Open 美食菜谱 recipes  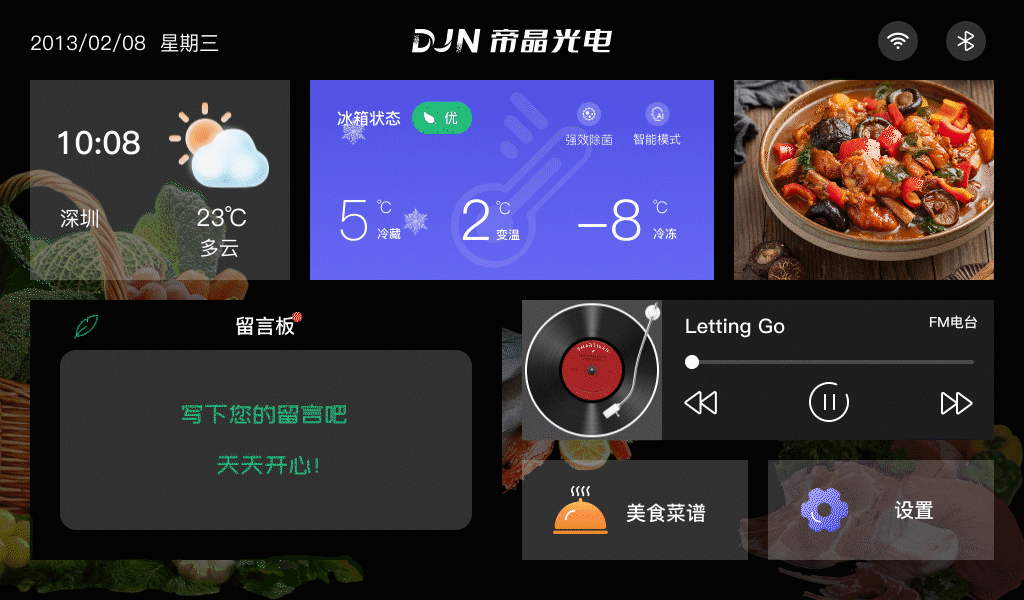(x=634, y=510)
